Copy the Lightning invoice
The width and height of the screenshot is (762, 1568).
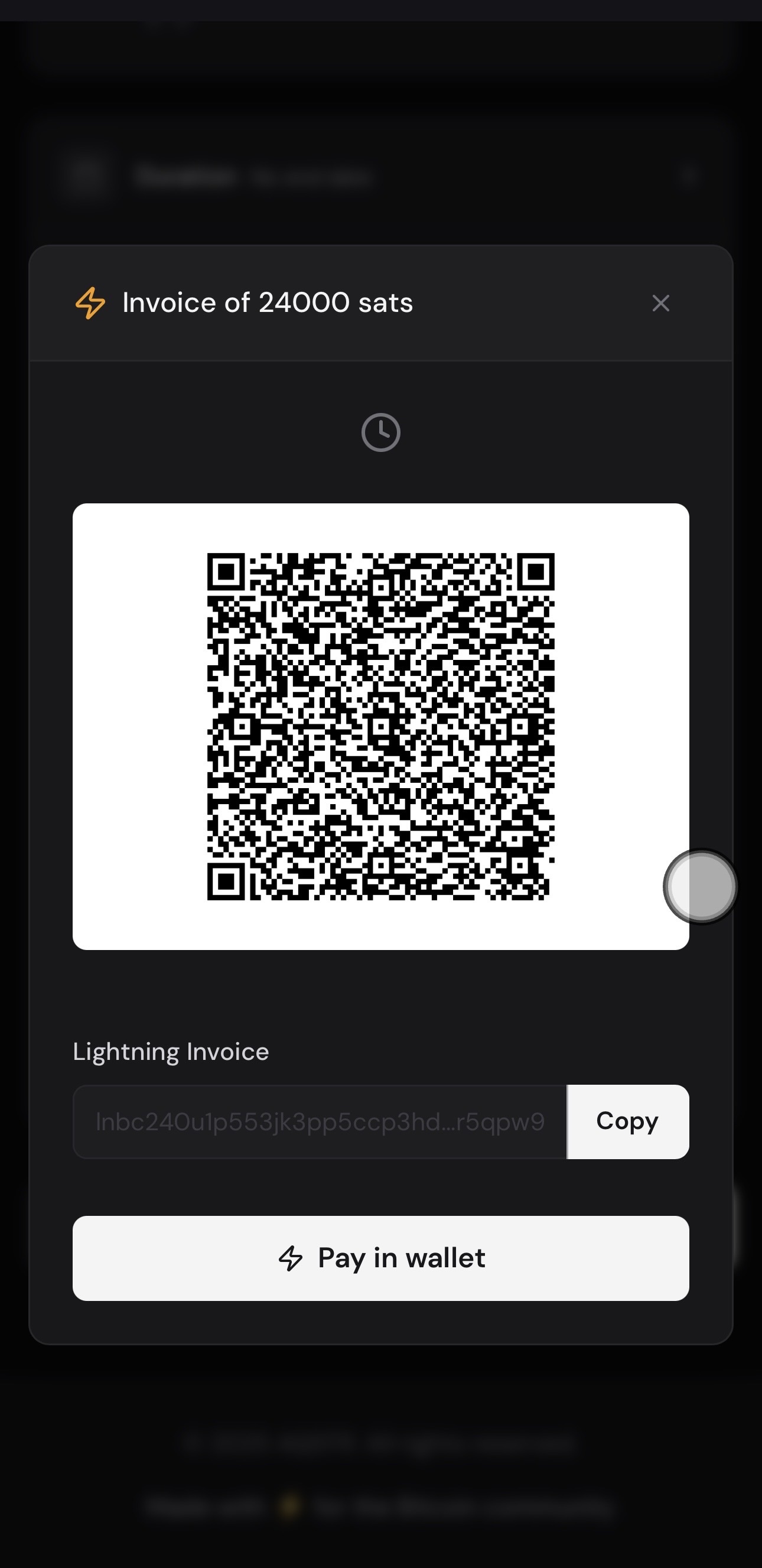coord(627,1121)
